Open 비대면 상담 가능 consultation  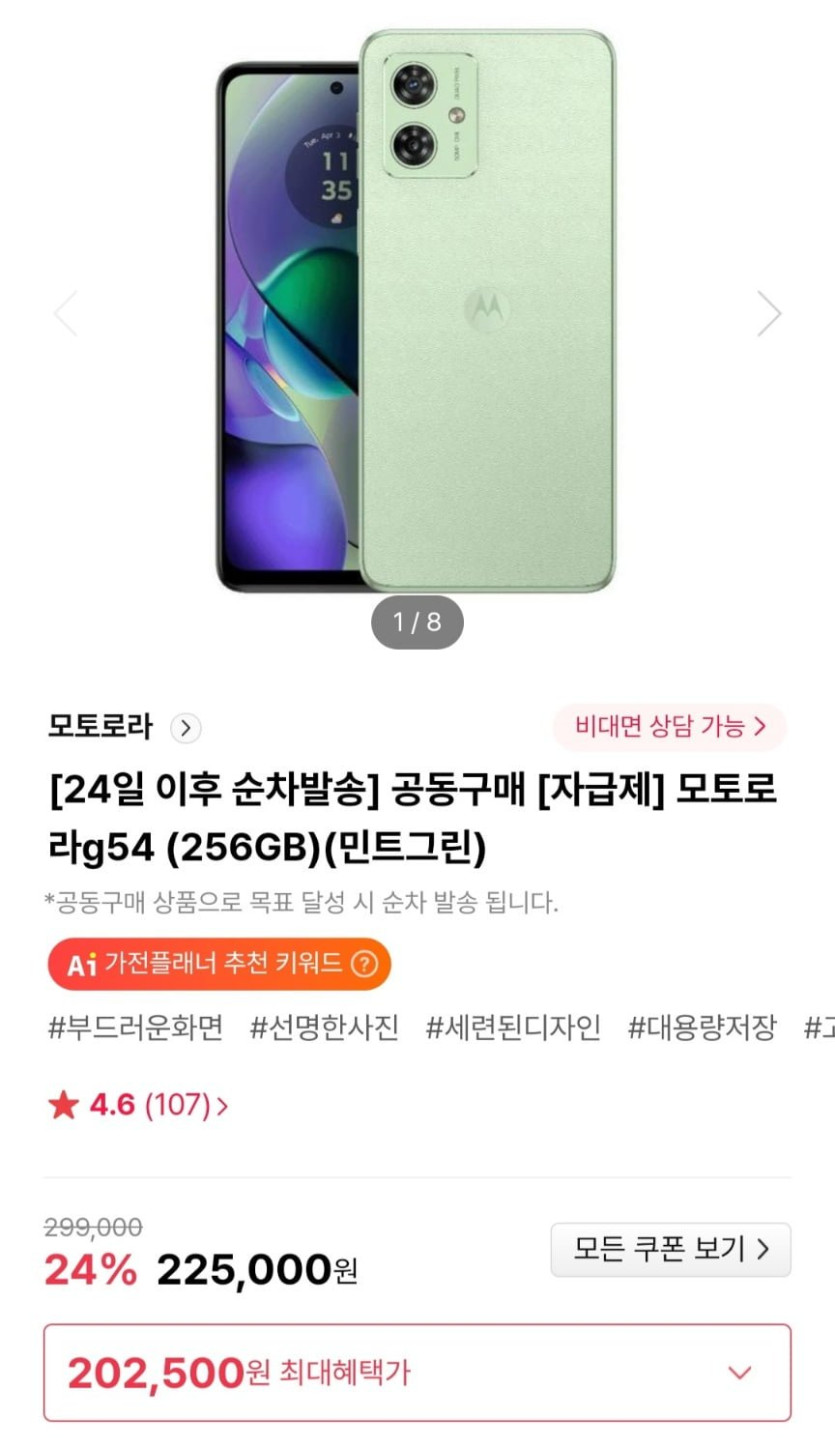point(670,727)
